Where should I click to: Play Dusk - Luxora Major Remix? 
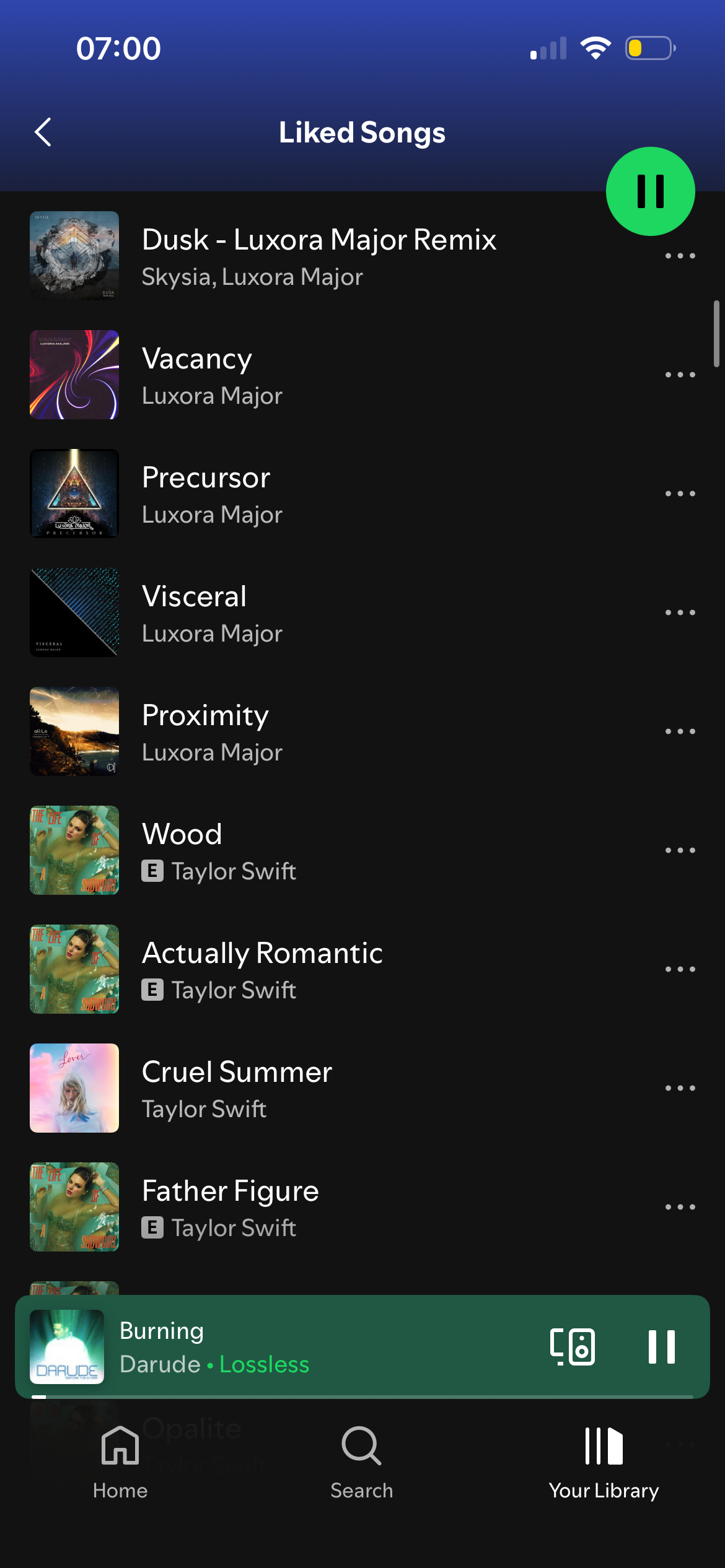(319, 256)
